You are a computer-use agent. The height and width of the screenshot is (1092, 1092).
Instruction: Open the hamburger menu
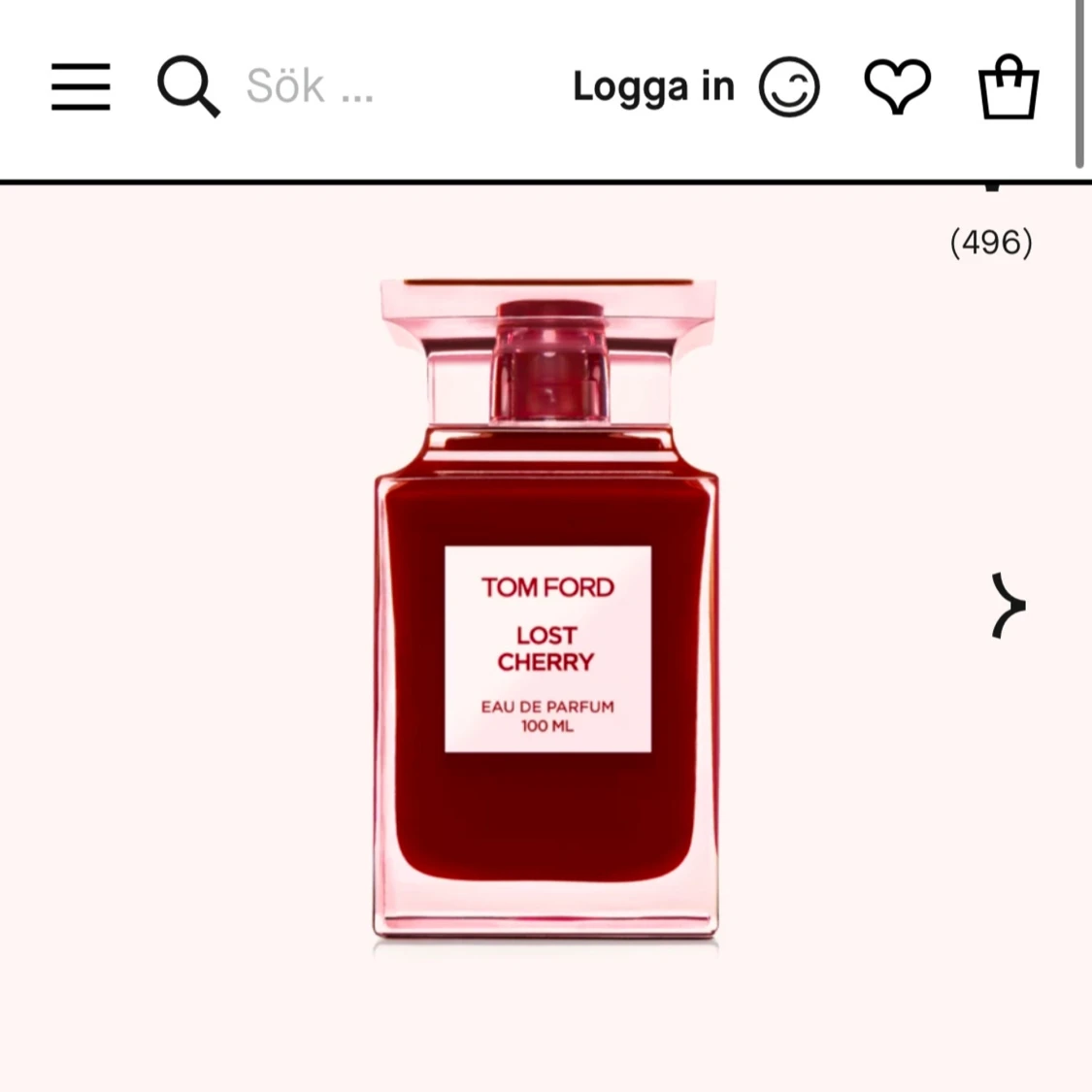coord(81,86)
